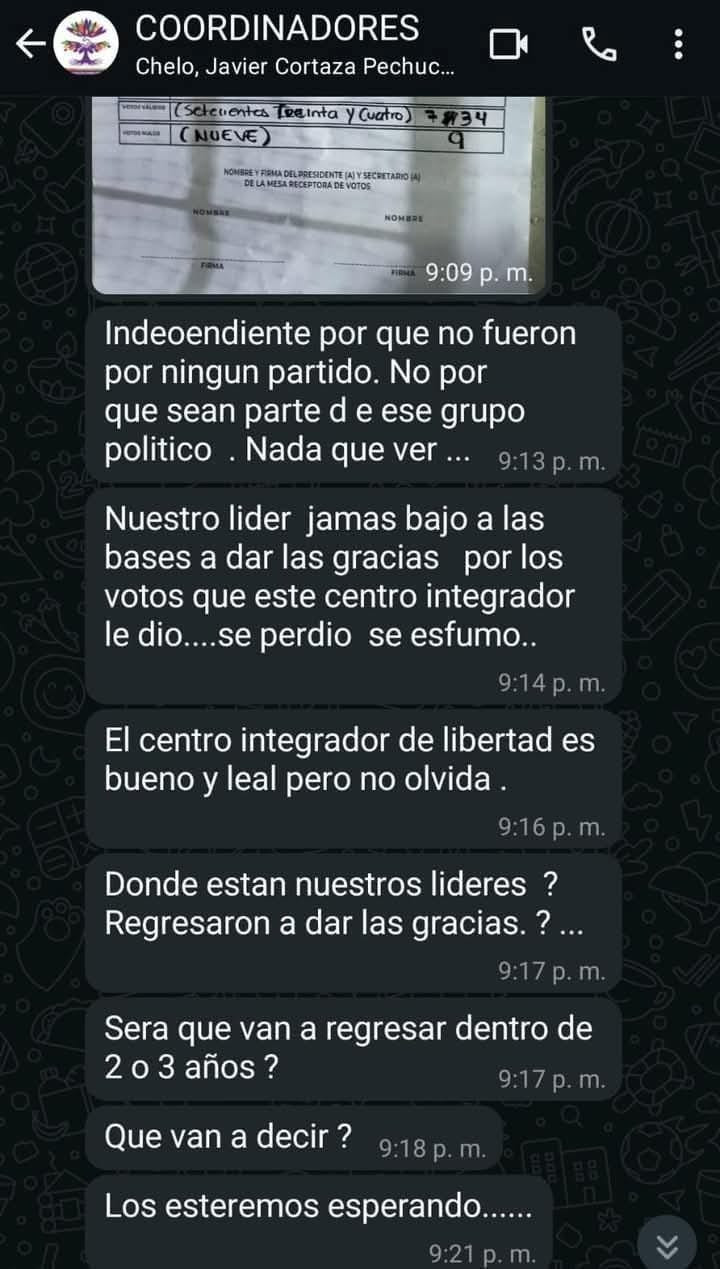Go back to the chat list

click(30, 43)
